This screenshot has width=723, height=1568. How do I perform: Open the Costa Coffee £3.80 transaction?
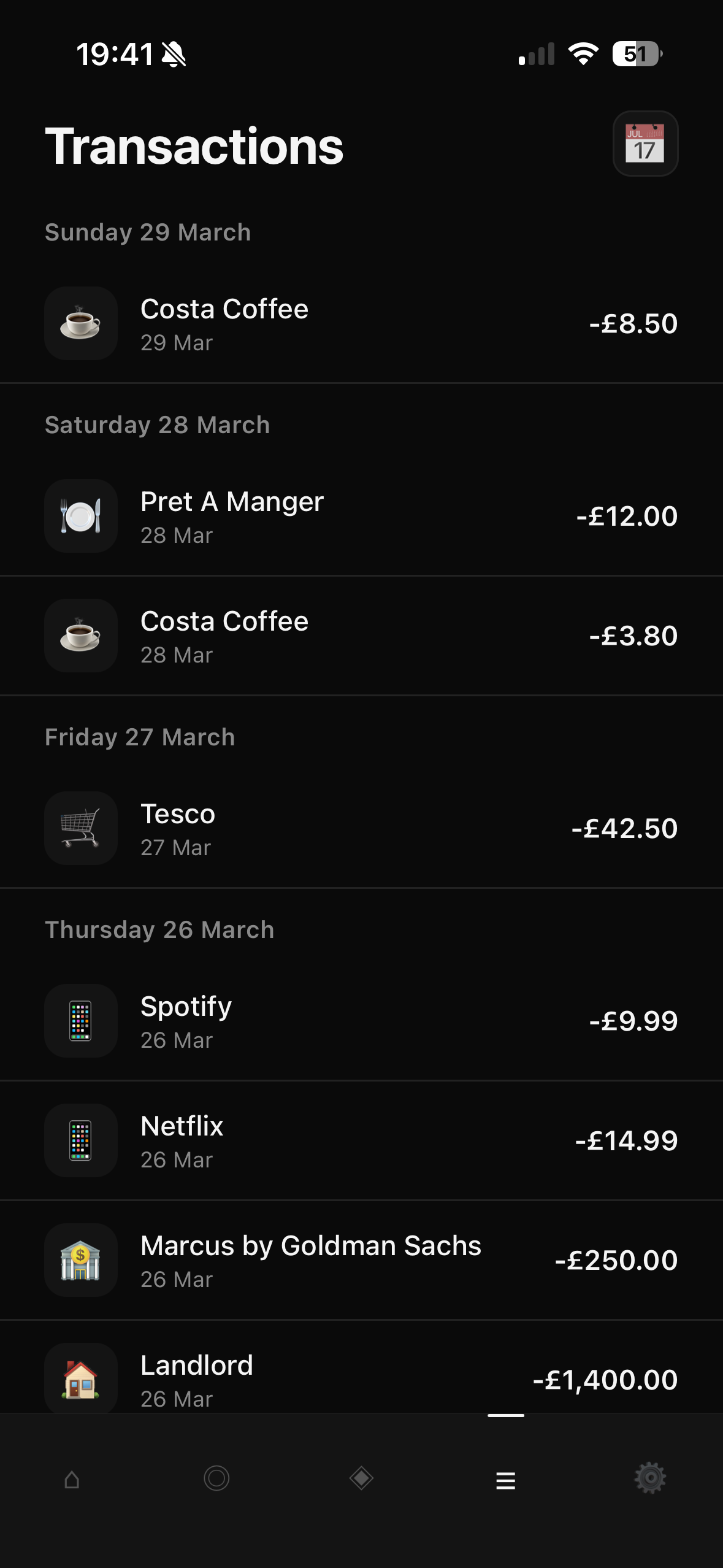(361, 636)
